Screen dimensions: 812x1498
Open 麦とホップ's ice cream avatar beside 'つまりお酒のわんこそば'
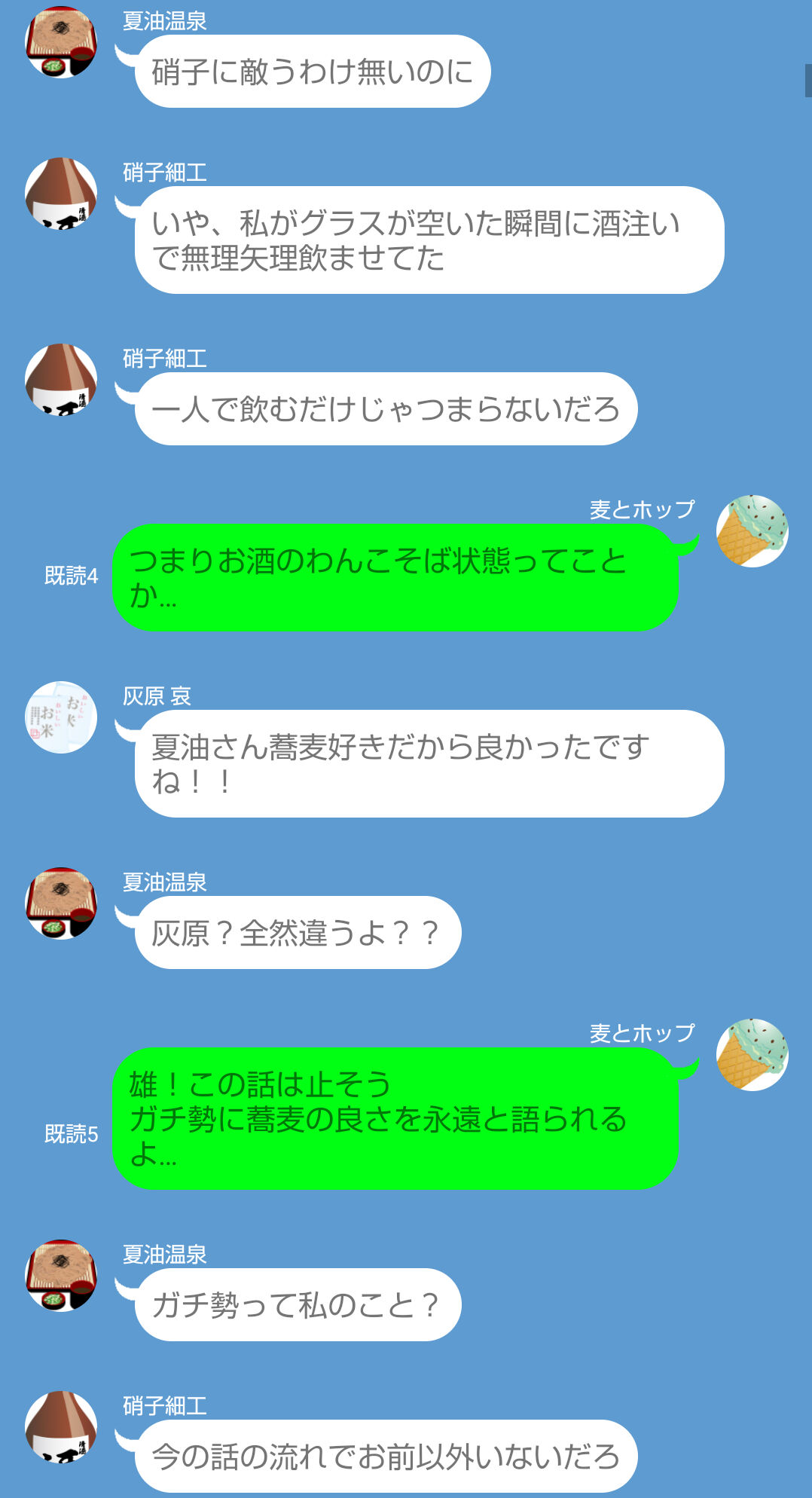click(752, 530)
